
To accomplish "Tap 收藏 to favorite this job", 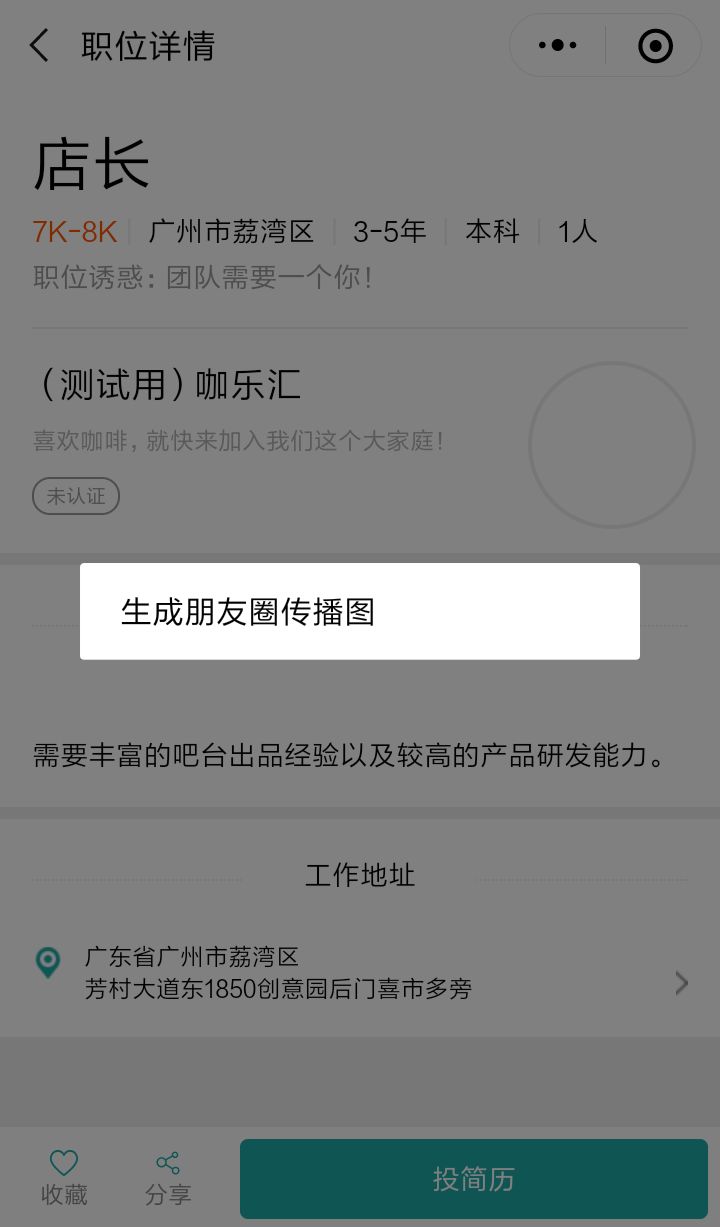I will tap(64, 1177).
